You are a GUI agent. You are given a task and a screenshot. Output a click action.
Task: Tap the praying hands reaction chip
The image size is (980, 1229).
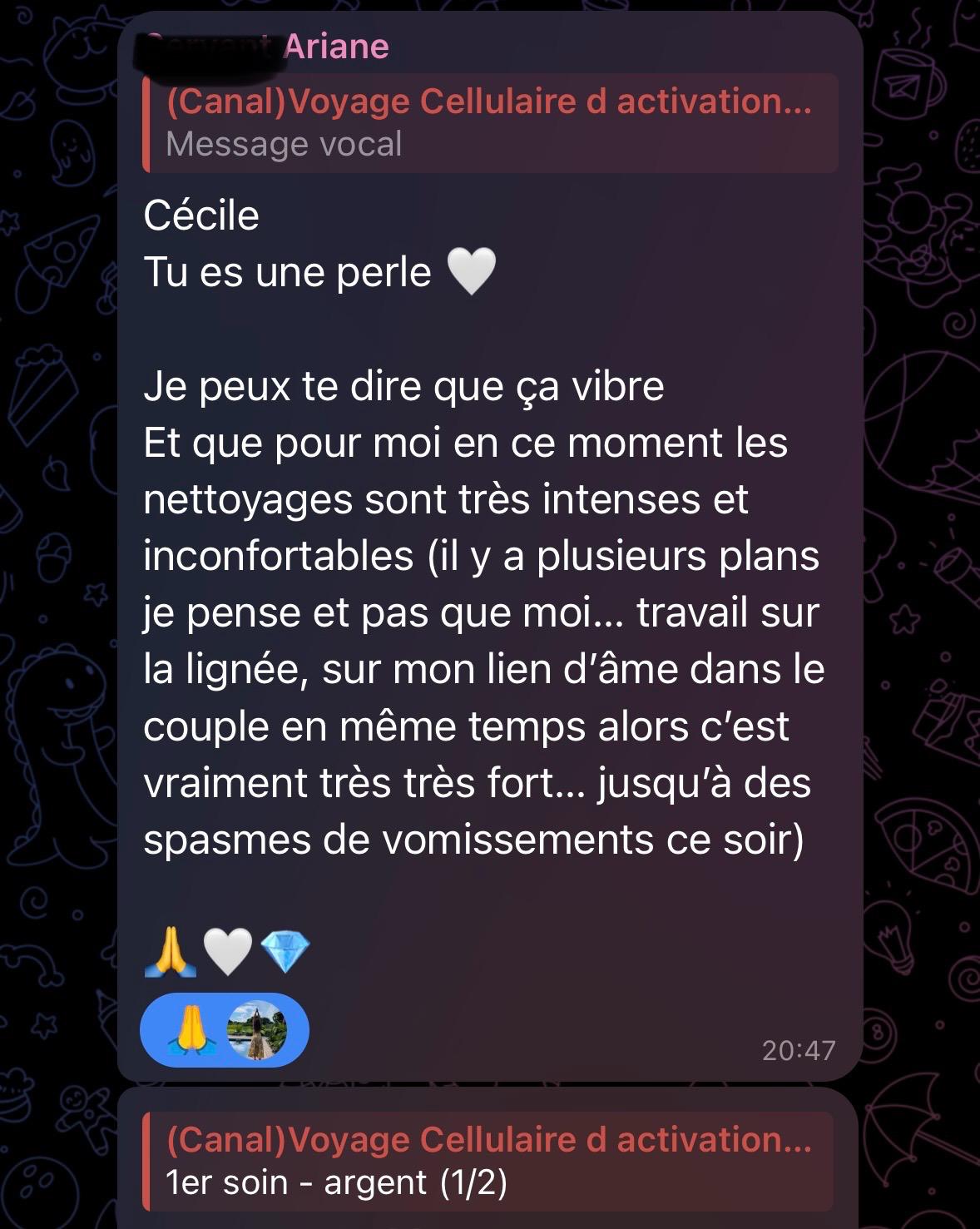point(224,1030)
